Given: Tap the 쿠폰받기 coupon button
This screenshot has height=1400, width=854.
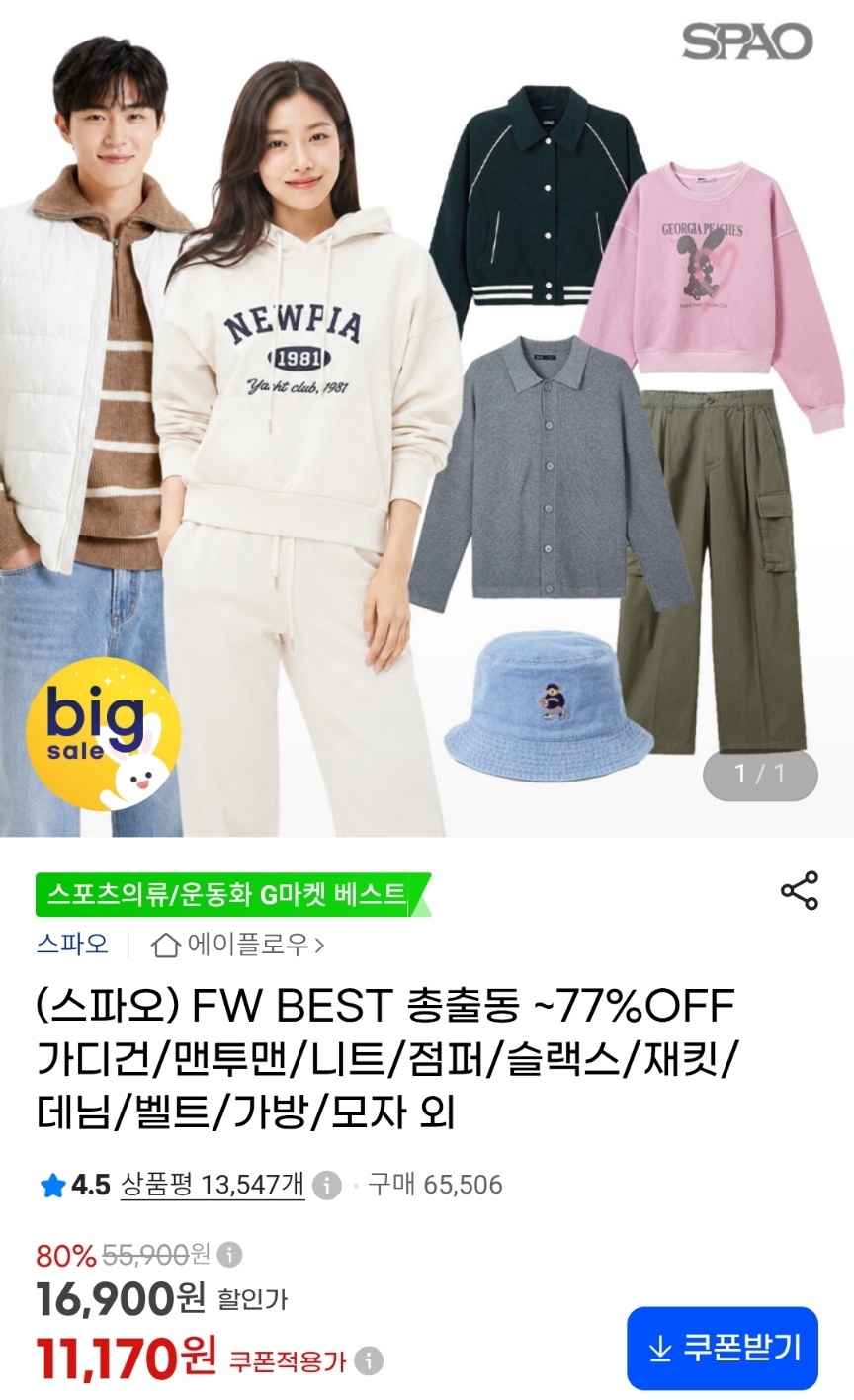Looking at the screenshot, I should point(723,1348).
